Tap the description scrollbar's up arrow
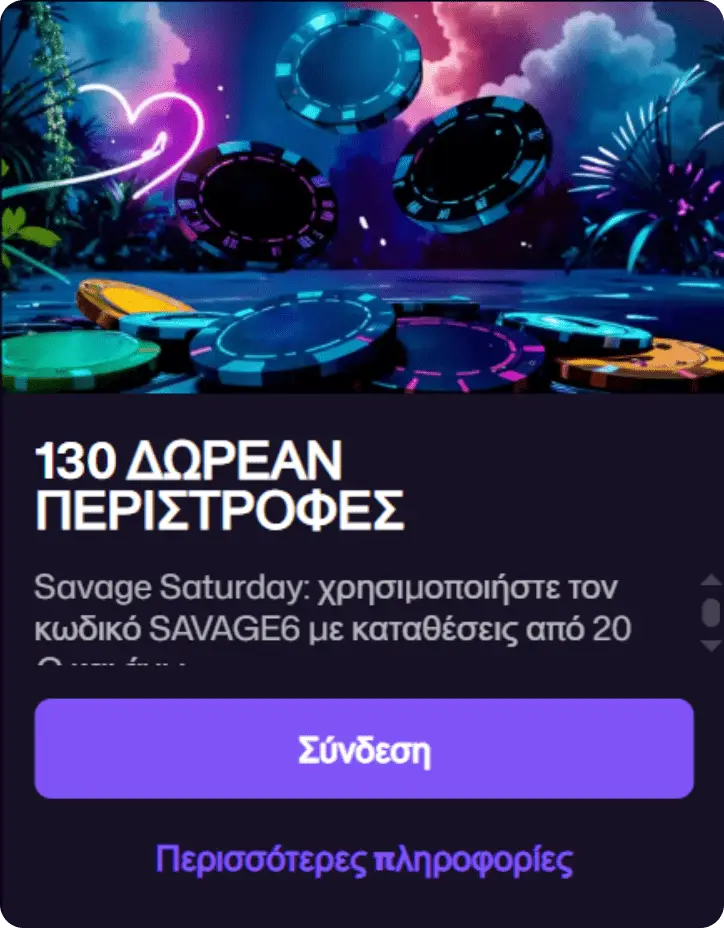 [711, 580]
